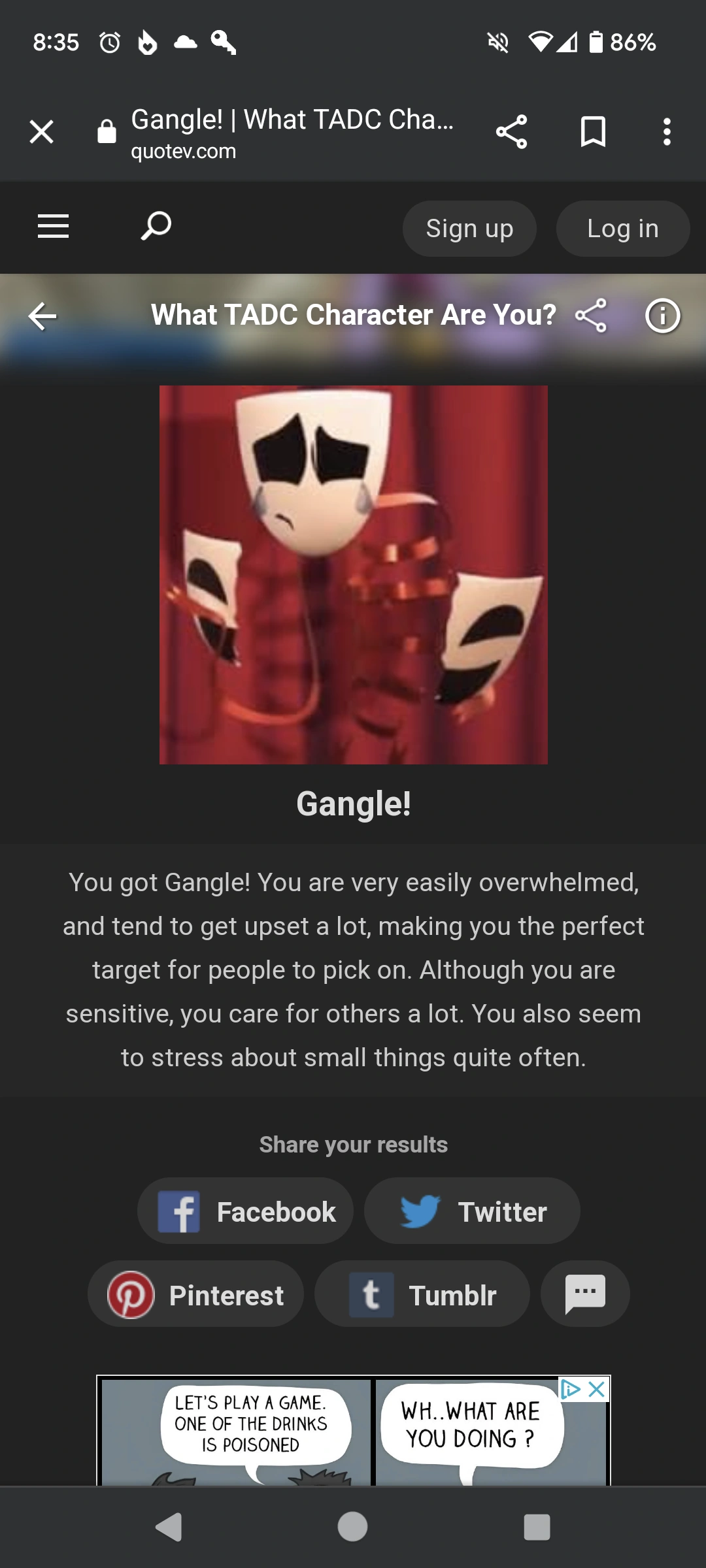The image size is (706, 1568).
Task: Bookmark this page
Action: (x=592, y=131)
